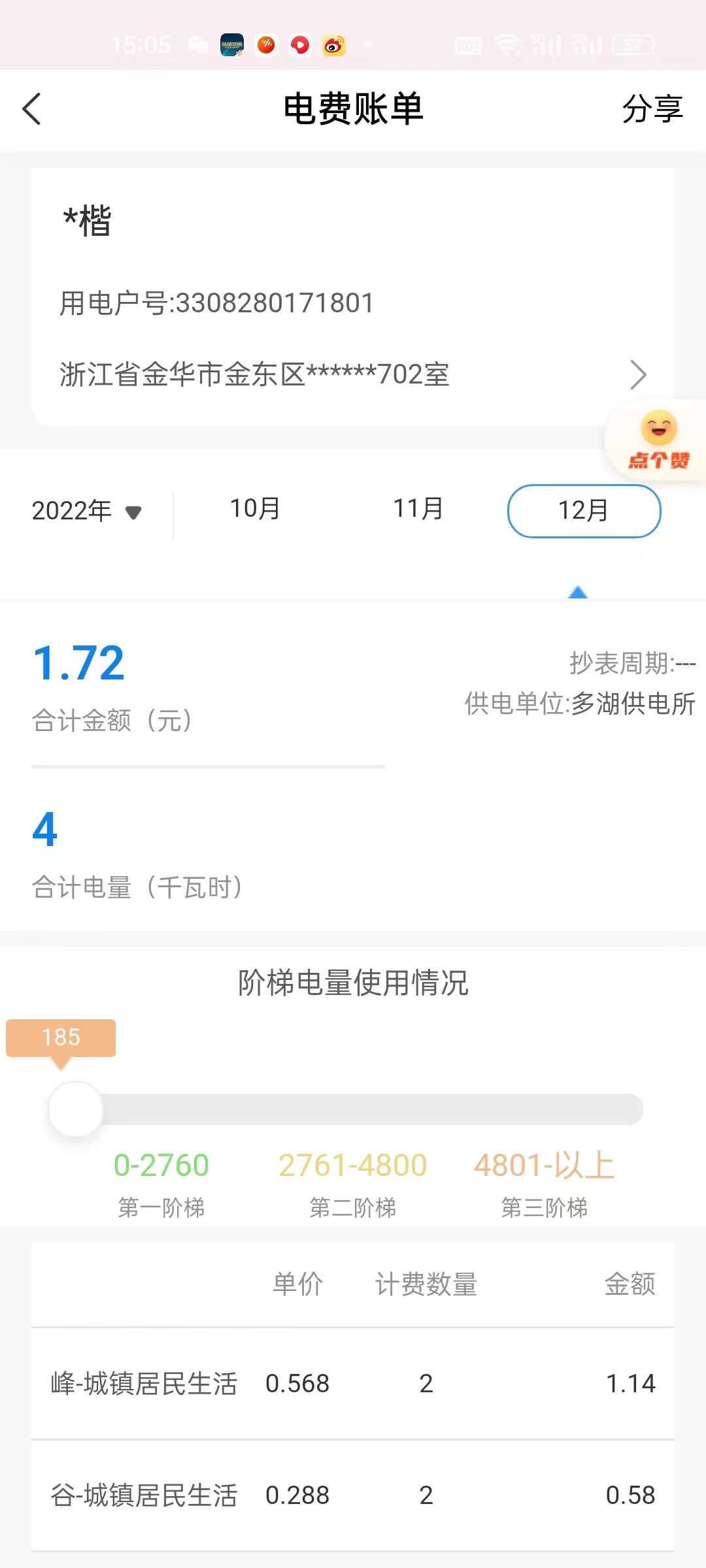Open the 2022年 year dropdown
This screenshot has height=1568, width=706.
[86, 511]
